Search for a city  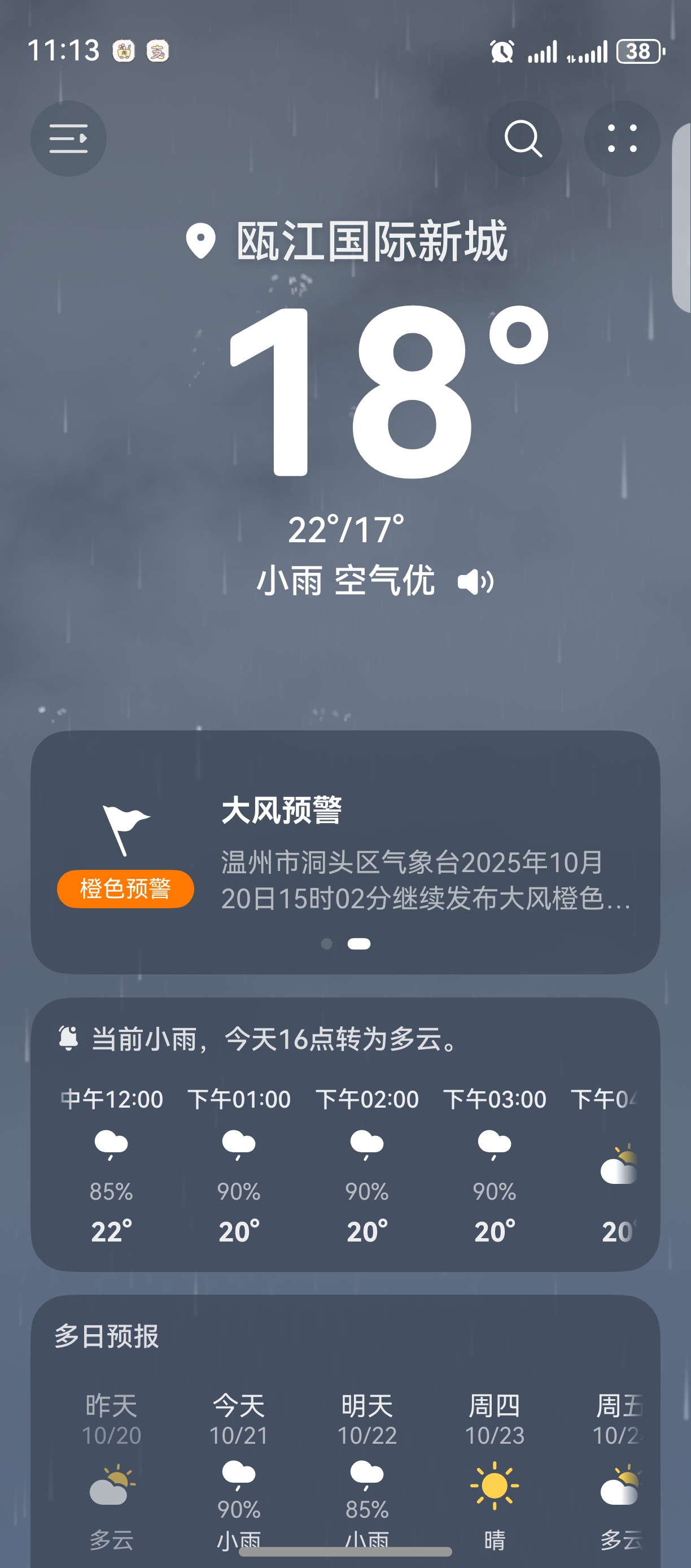(x=523, y=139)
